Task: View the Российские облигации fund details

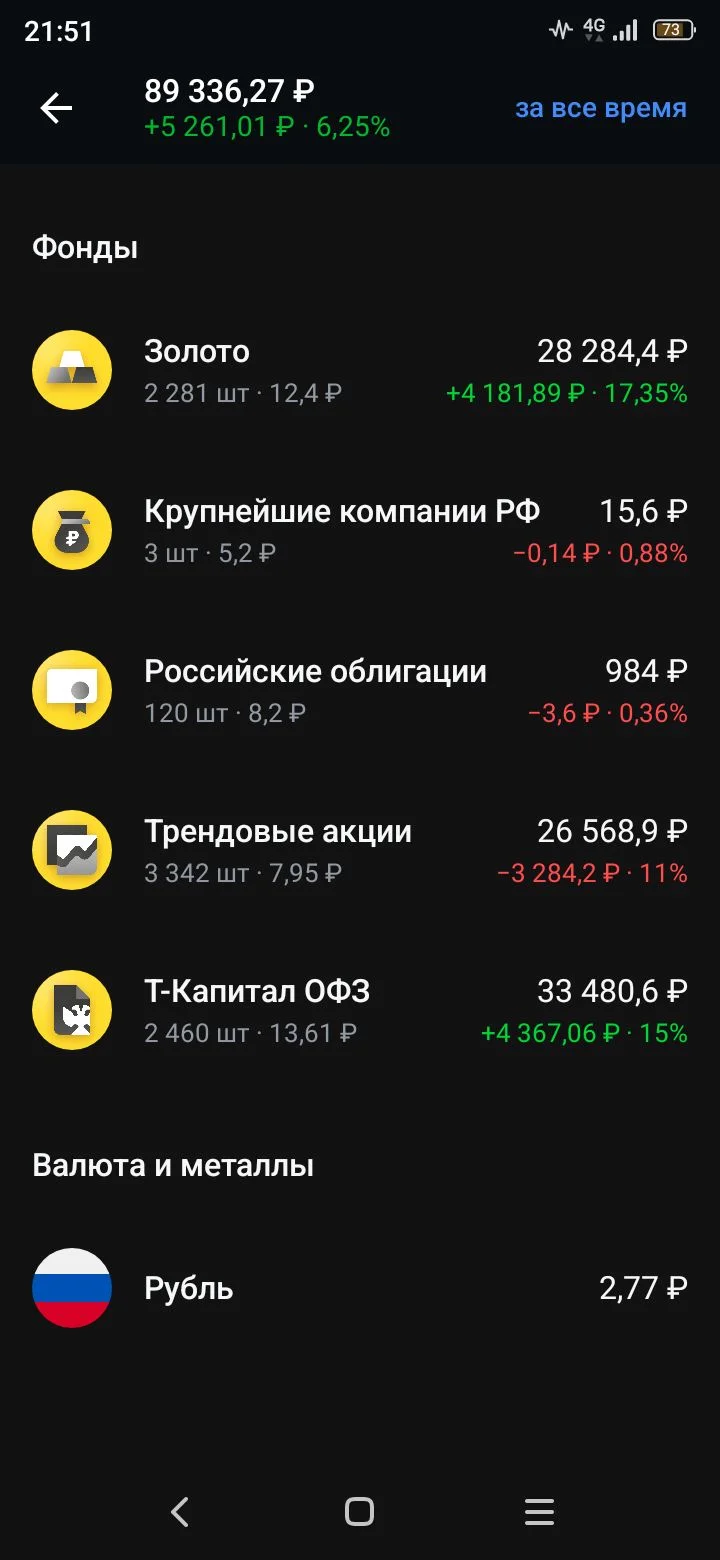Action: (x=360, y=690)
